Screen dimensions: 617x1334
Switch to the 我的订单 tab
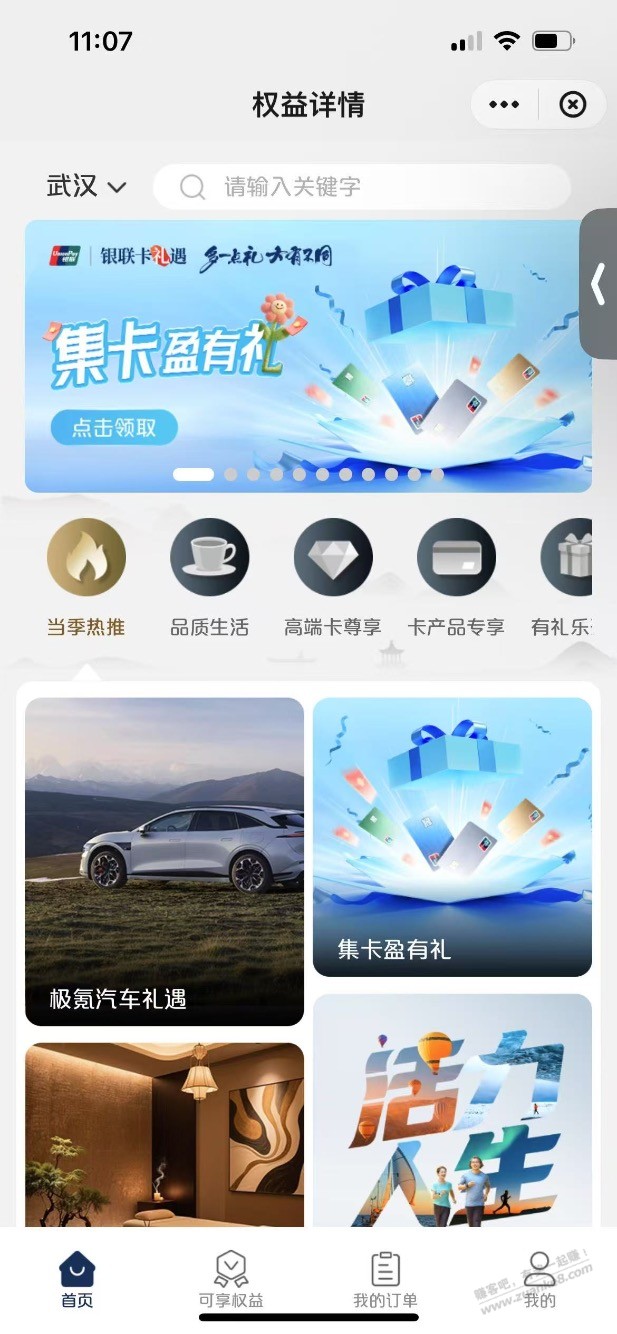tap(385, 1280)
